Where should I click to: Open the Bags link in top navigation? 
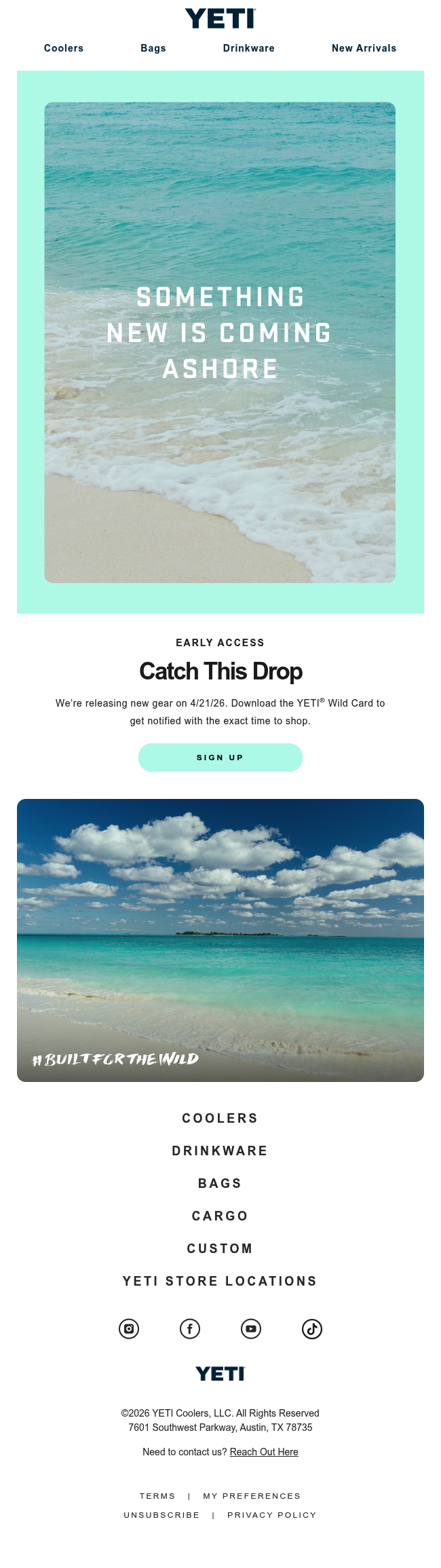153,48
